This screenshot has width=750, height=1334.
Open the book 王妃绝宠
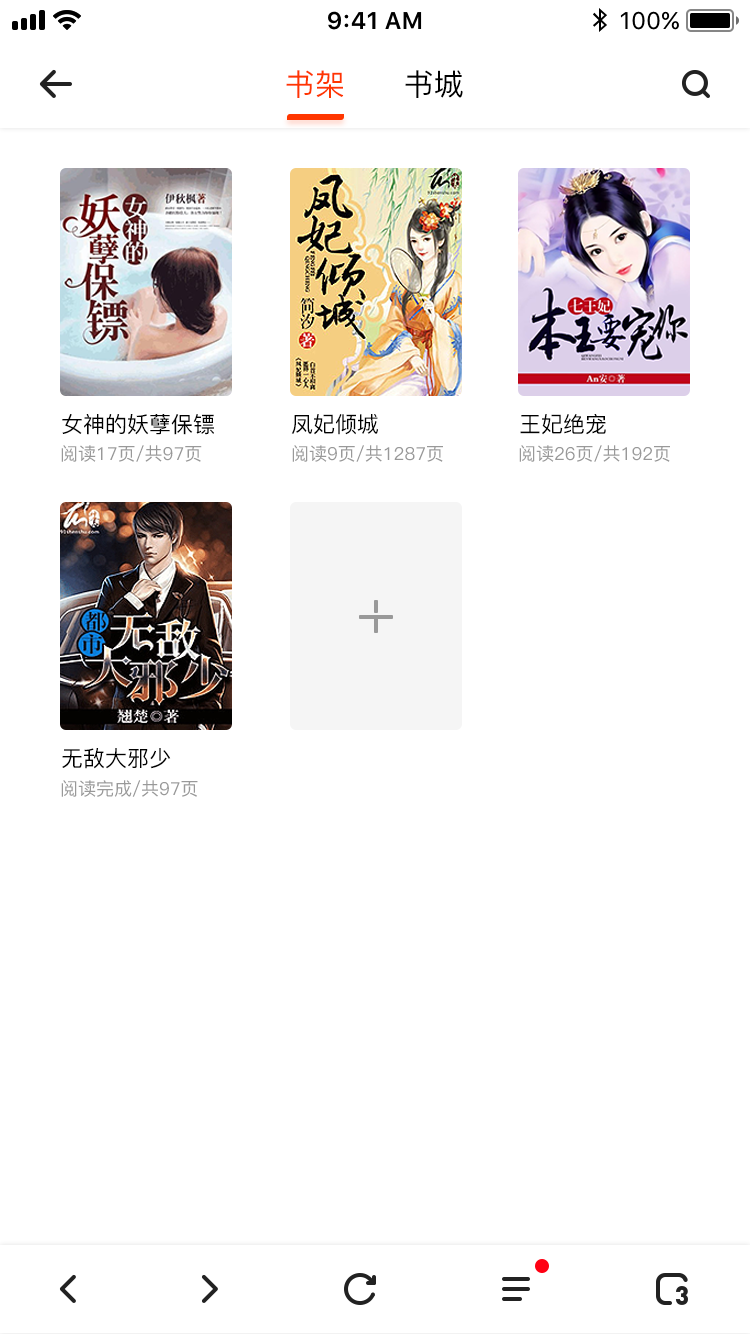[604, 282]
